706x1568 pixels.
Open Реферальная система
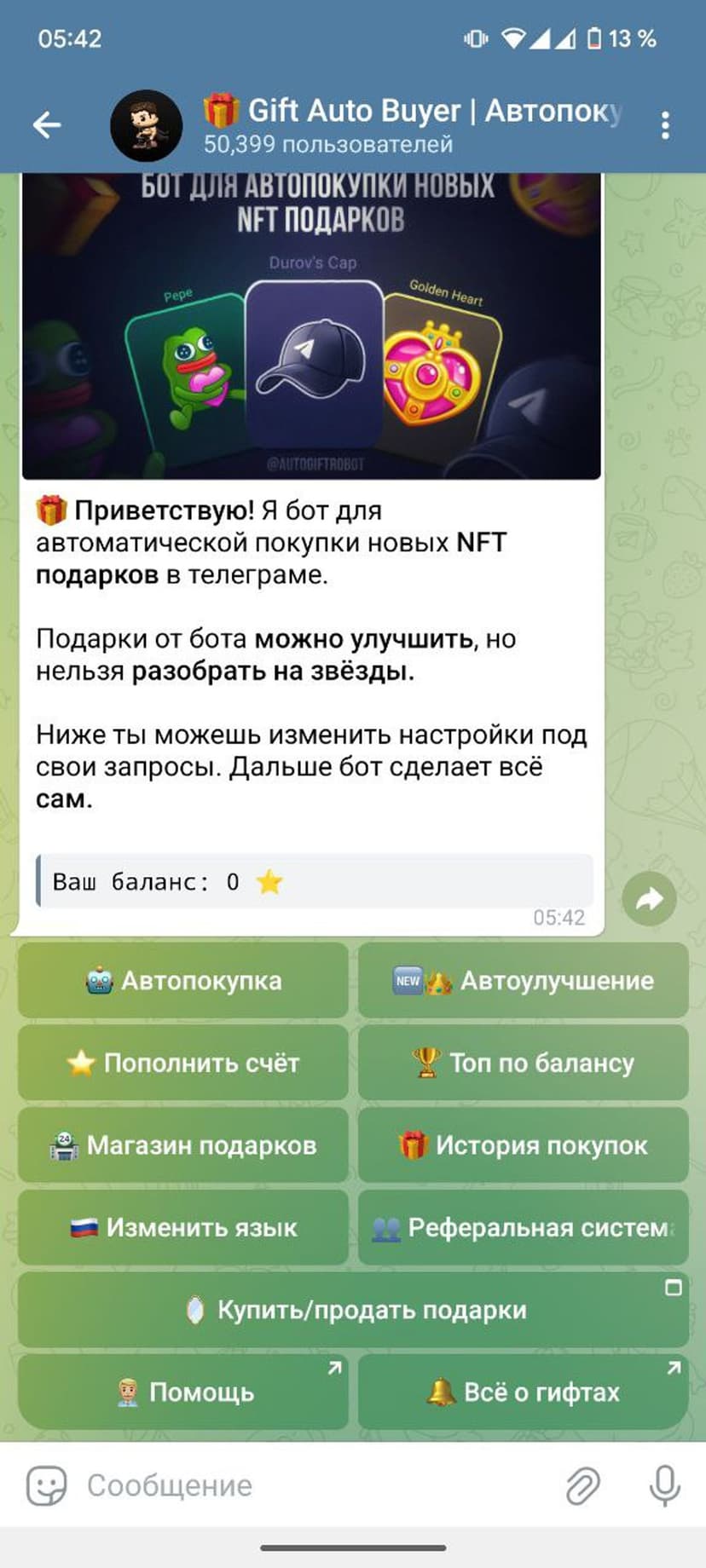point(523,1227)
